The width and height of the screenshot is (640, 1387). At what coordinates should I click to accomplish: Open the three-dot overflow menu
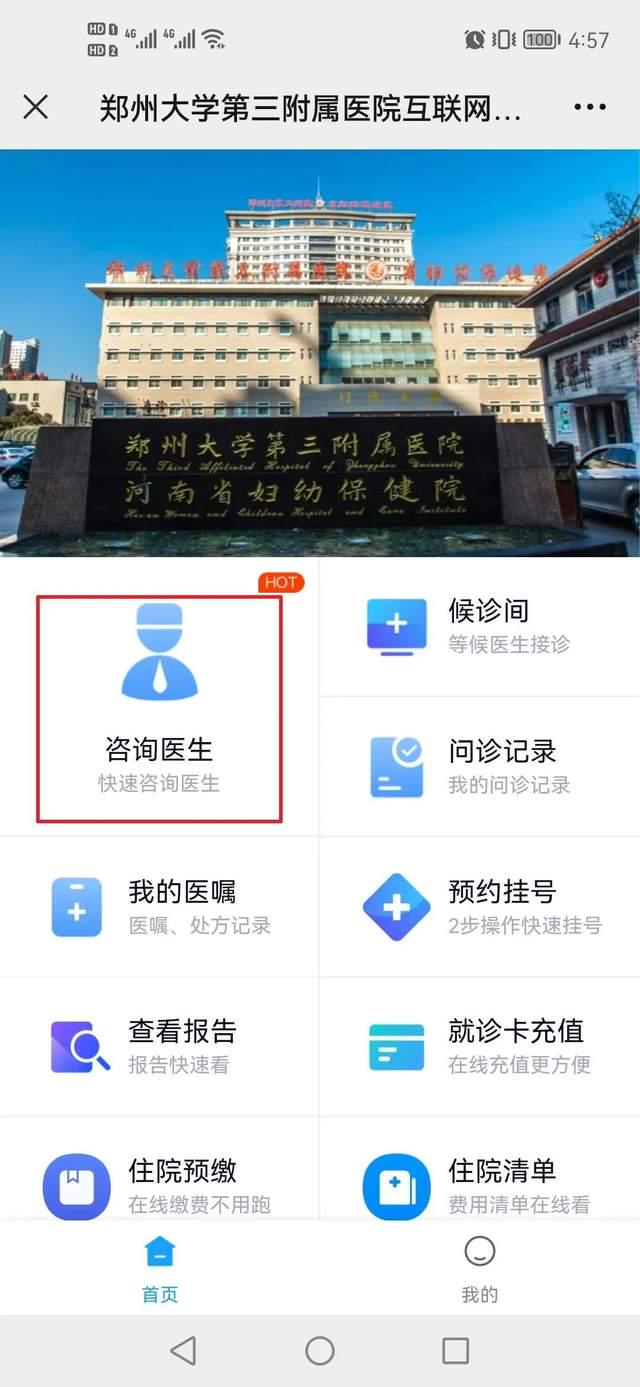click(x=590, y=107)
